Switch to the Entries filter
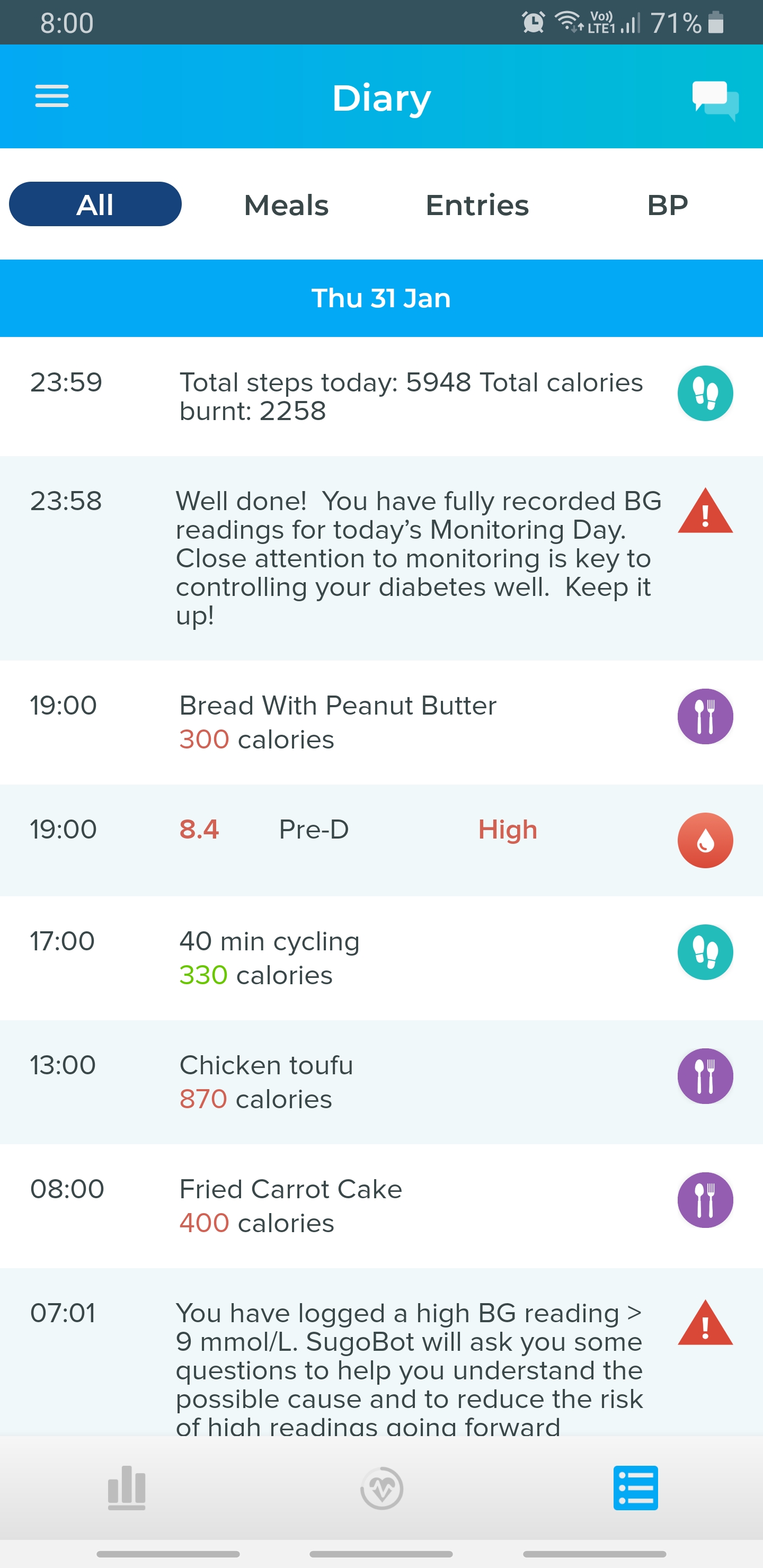Viewport: 763px width, 1568px height. 477,205
